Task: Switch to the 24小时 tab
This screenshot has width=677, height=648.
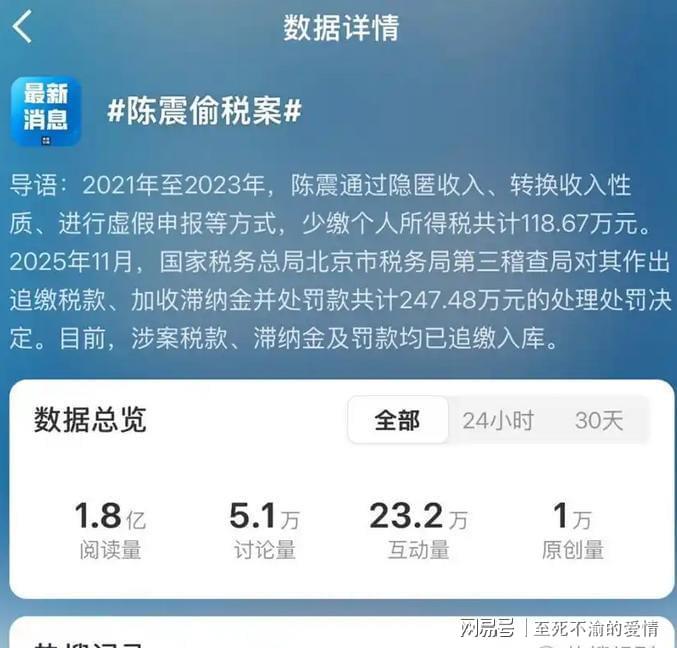Action: (x=497, y=421)
